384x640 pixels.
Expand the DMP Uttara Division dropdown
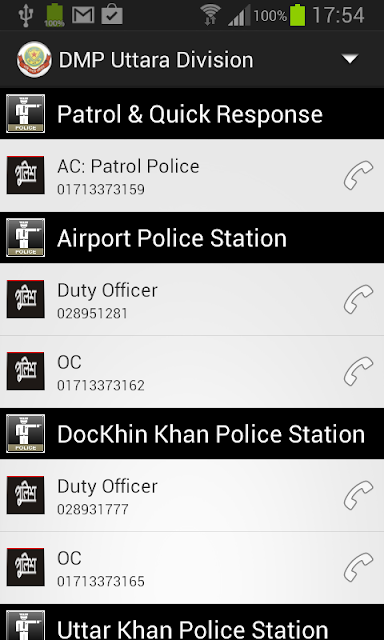point(350,60)
